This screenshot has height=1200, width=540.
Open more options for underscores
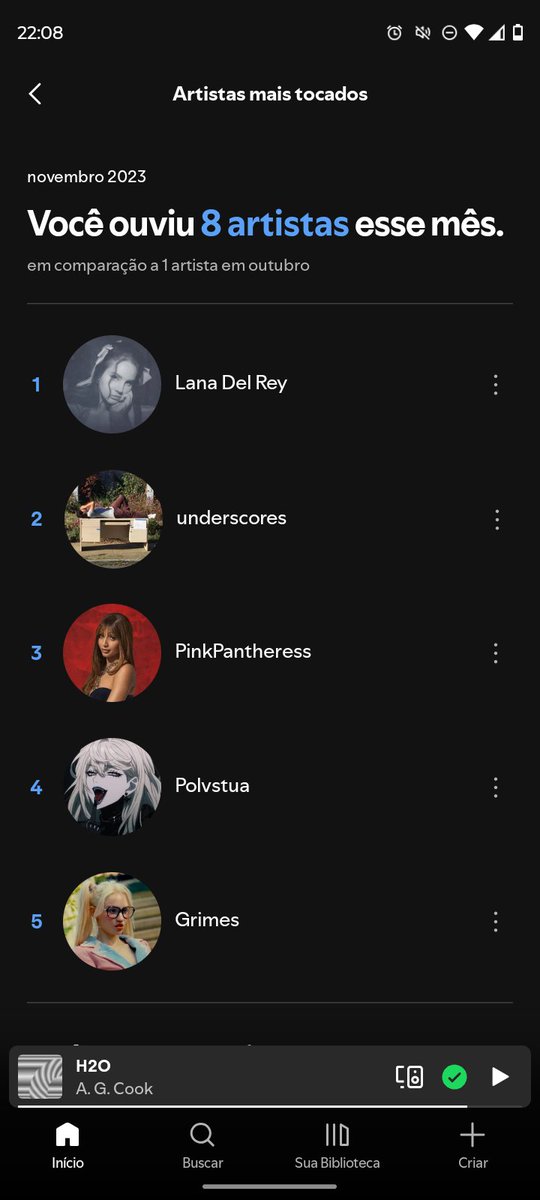click(495, 519)
